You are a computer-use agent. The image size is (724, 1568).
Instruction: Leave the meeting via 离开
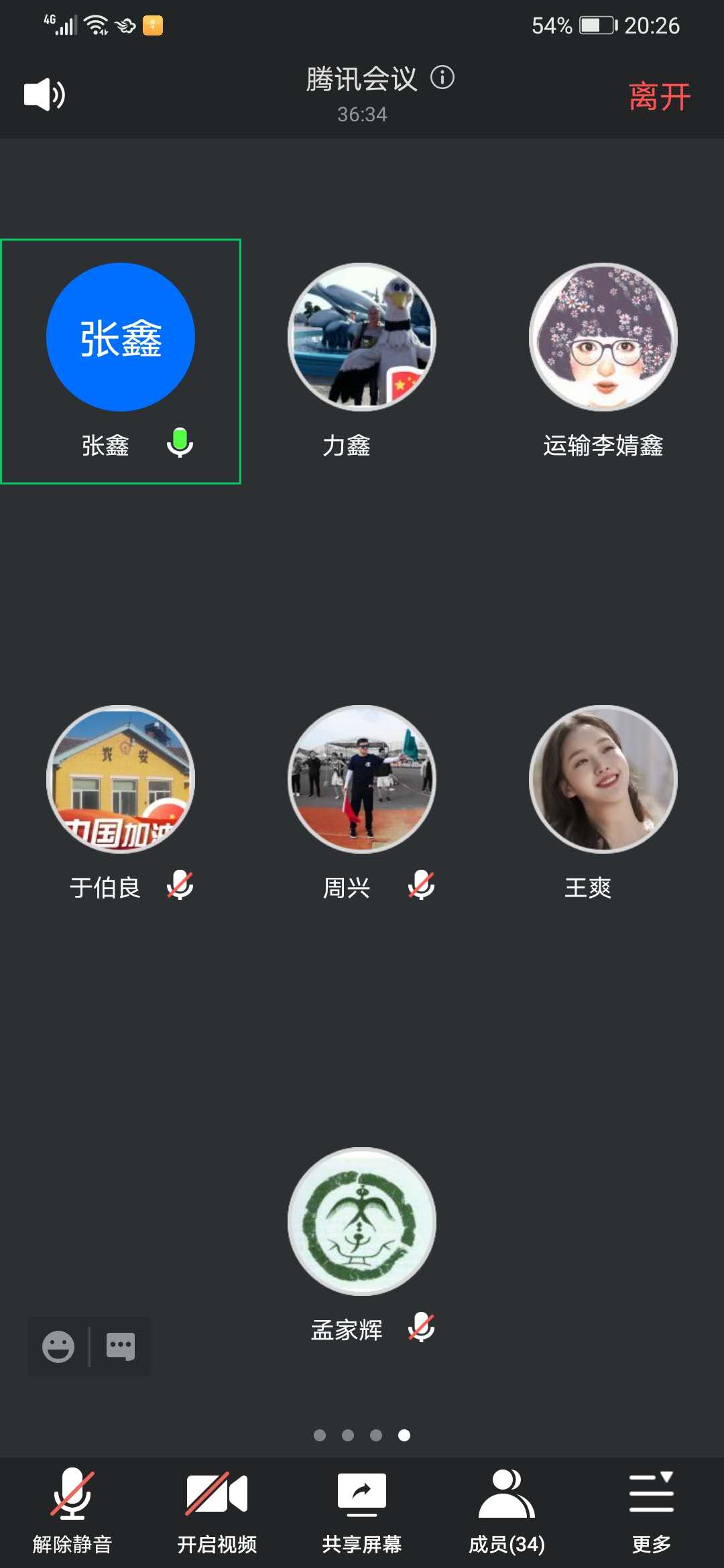pyautogui.click(x=660, y=96)
